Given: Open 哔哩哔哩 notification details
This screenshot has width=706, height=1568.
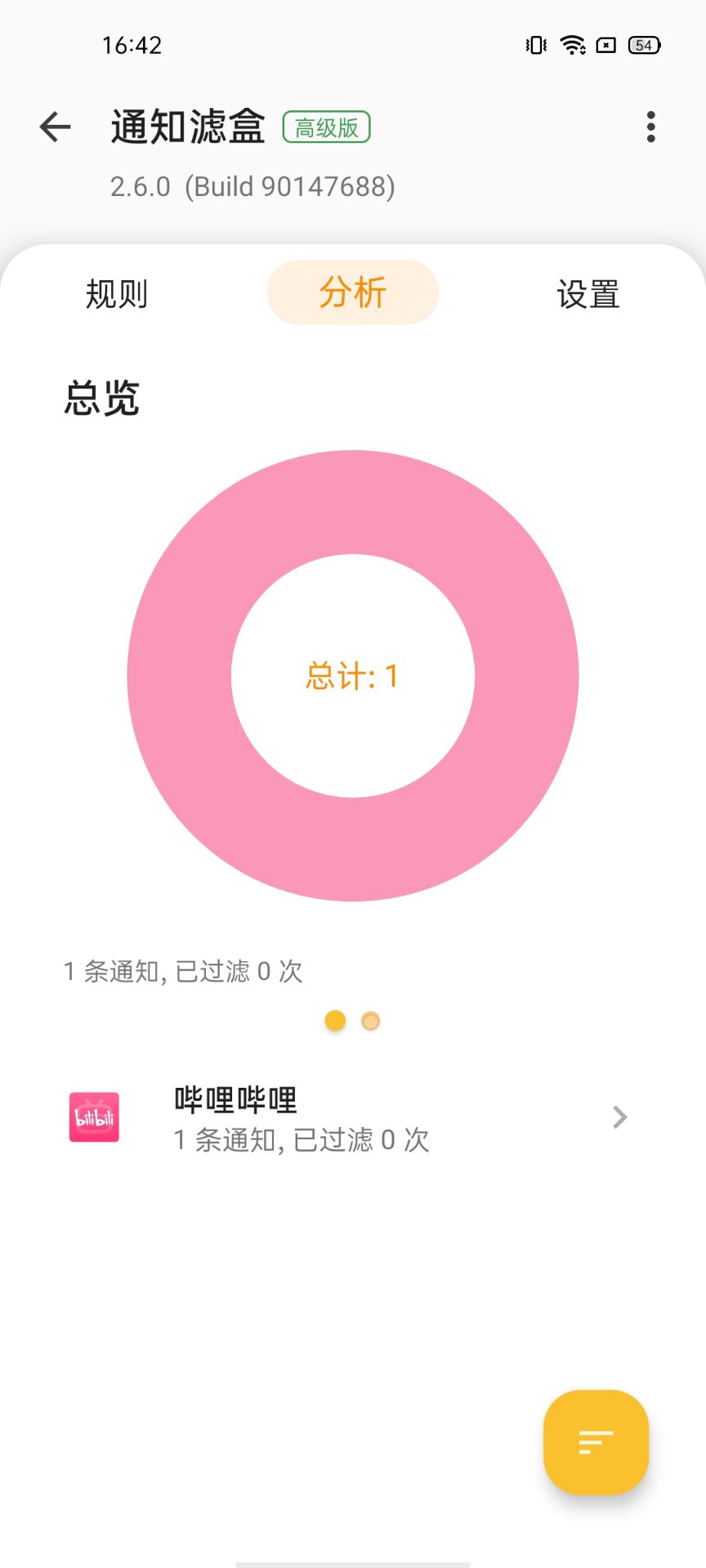Looking at the screenshot, I should (352, 1117).
